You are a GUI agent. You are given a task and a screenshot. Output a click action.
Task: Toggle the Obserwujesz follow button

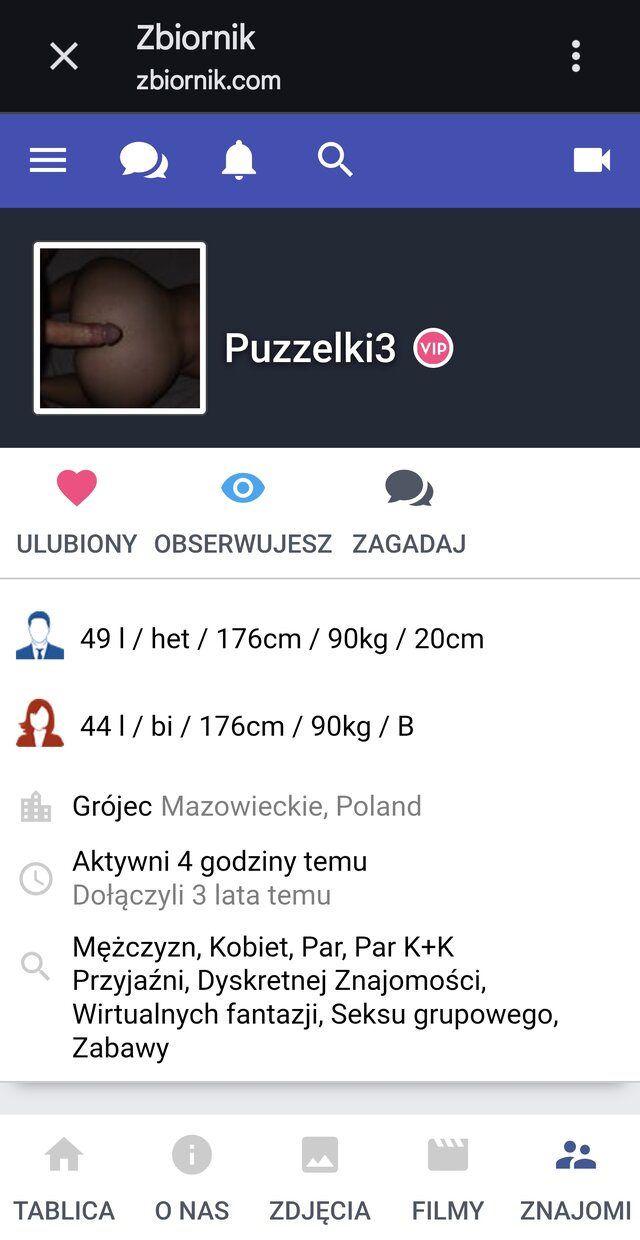point(243,512)
